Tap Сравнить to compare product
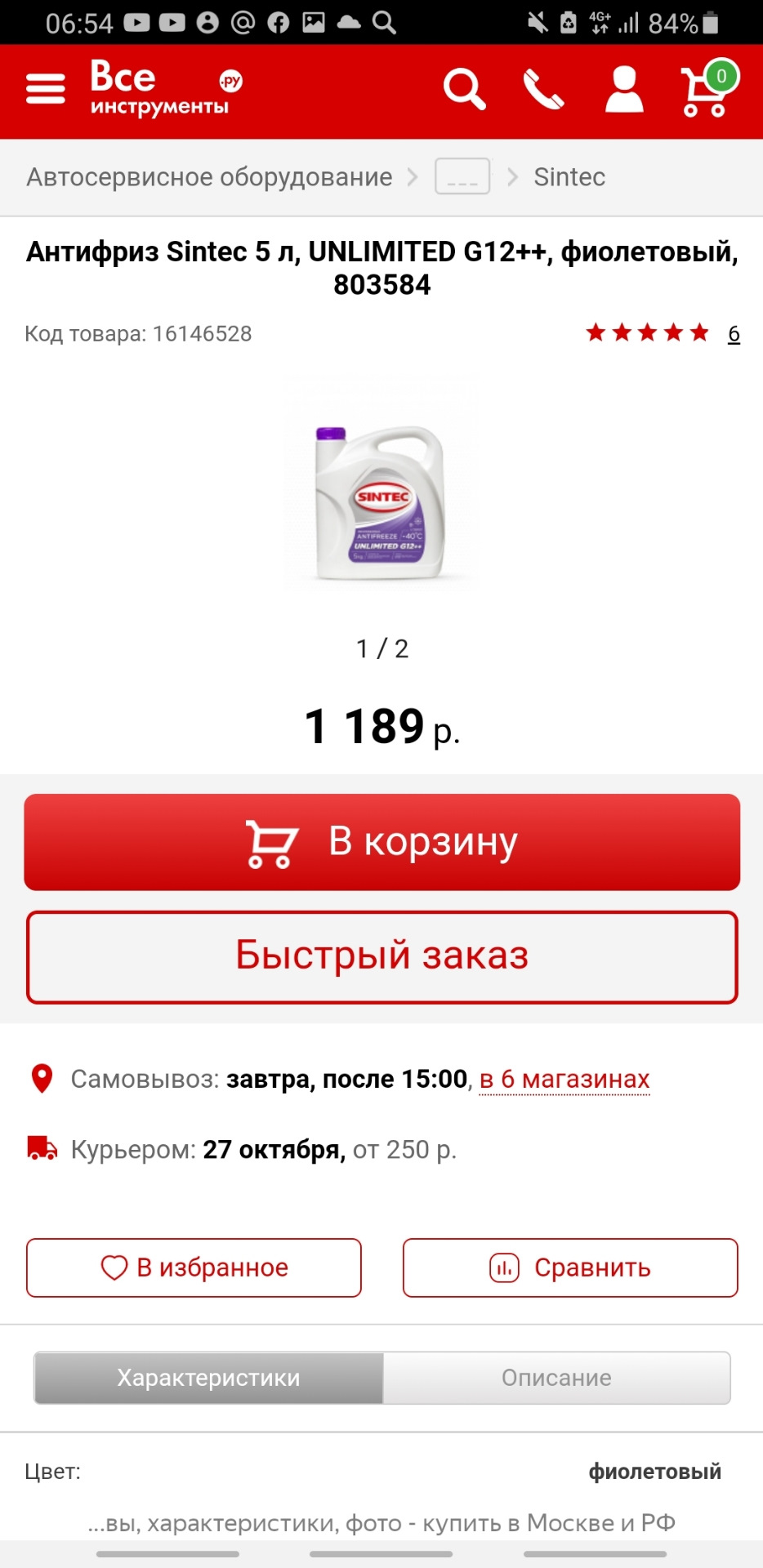Screen dimensions: 763x1568 (x=570, y=1267)
